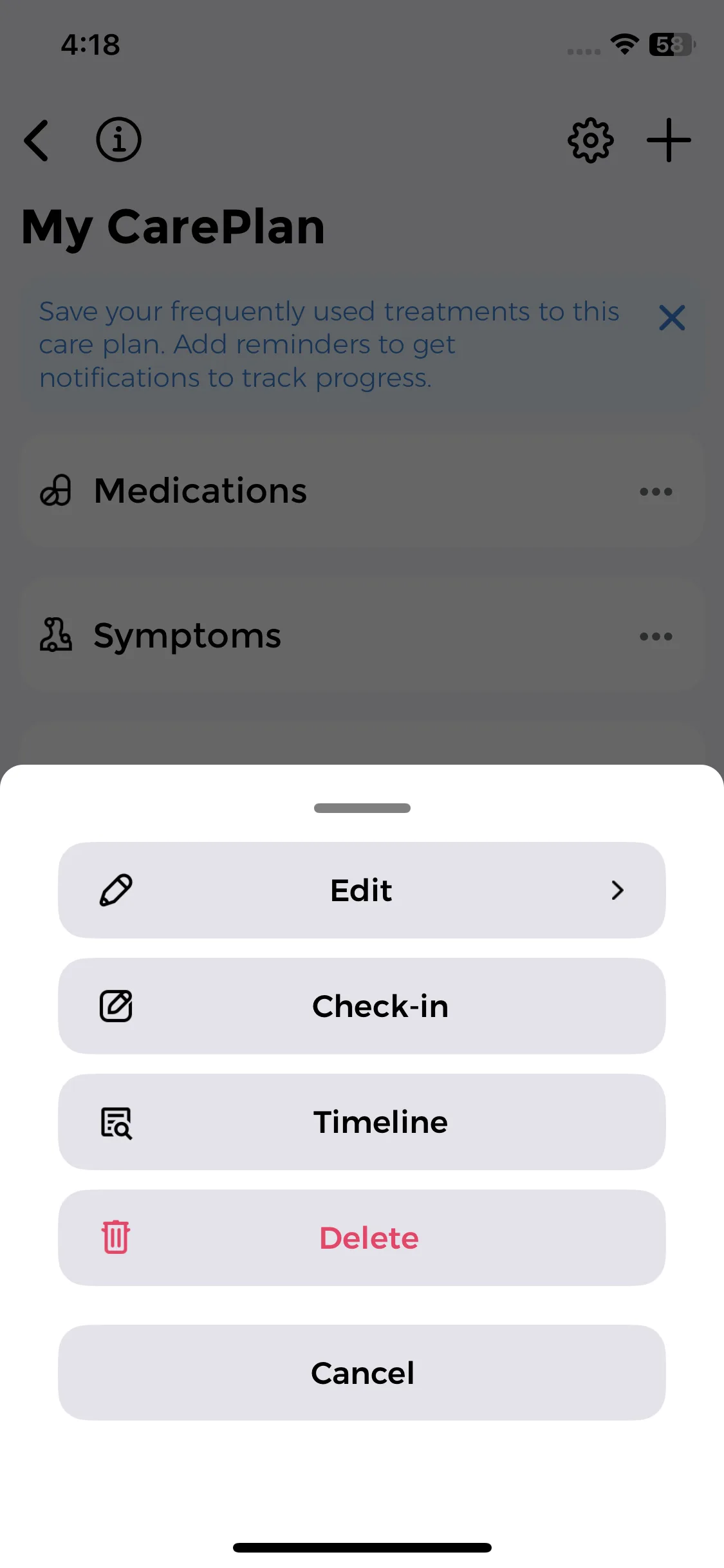Add a new item with the plus icon
Viewport: 724px width, 1568px height.
point(669,140)
